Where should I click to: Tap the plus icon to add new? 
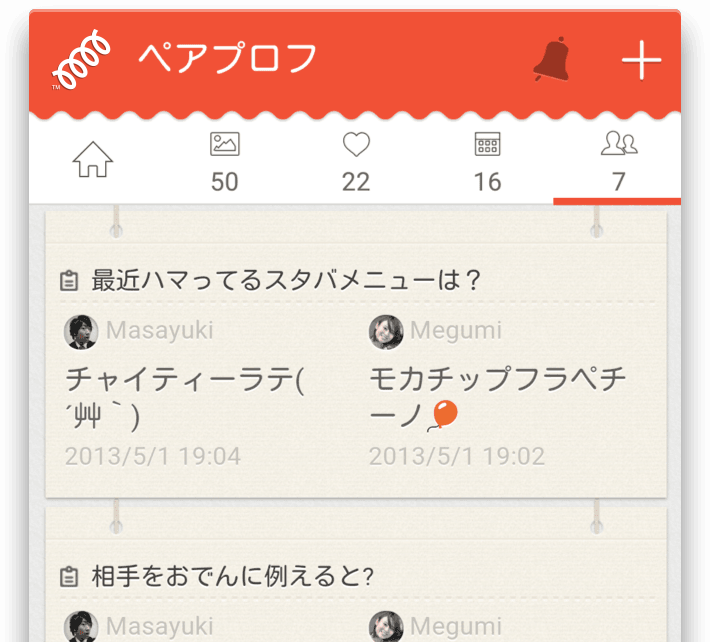click(641, 61)
